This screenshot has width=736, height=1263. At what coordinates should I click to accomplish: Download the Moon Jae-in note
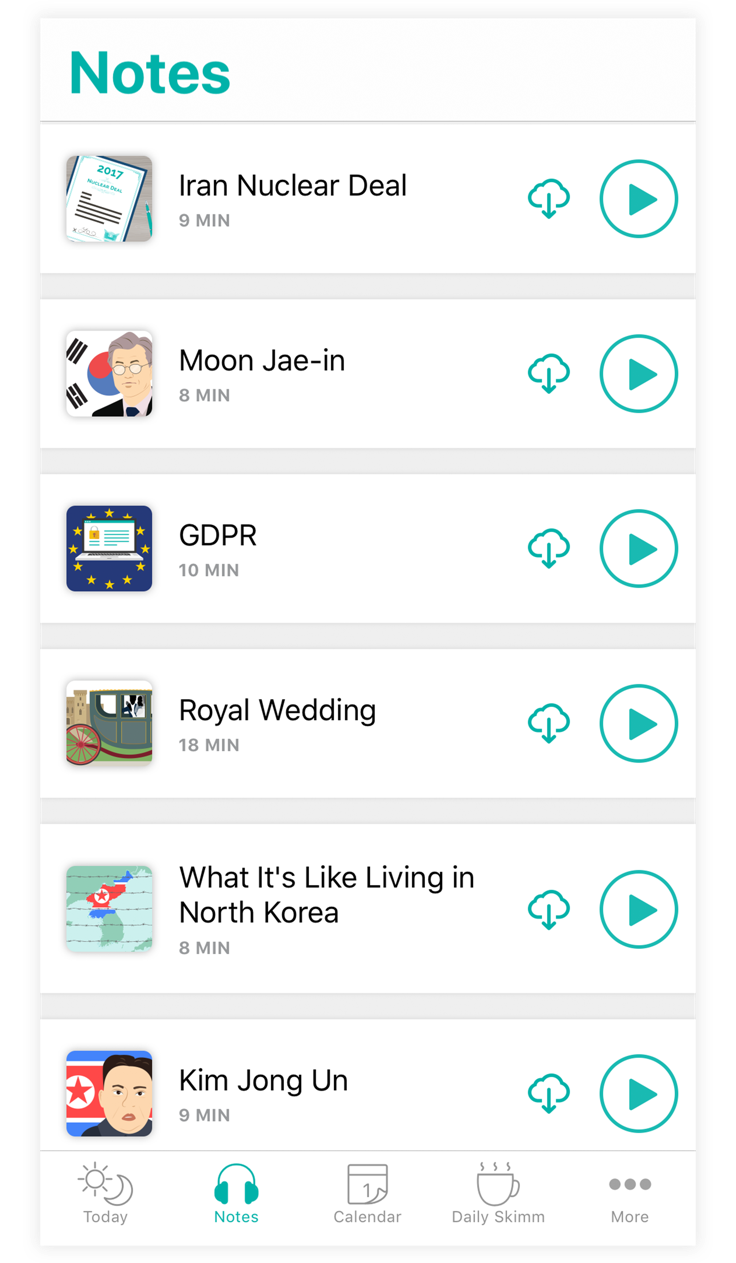pos(548,374)
